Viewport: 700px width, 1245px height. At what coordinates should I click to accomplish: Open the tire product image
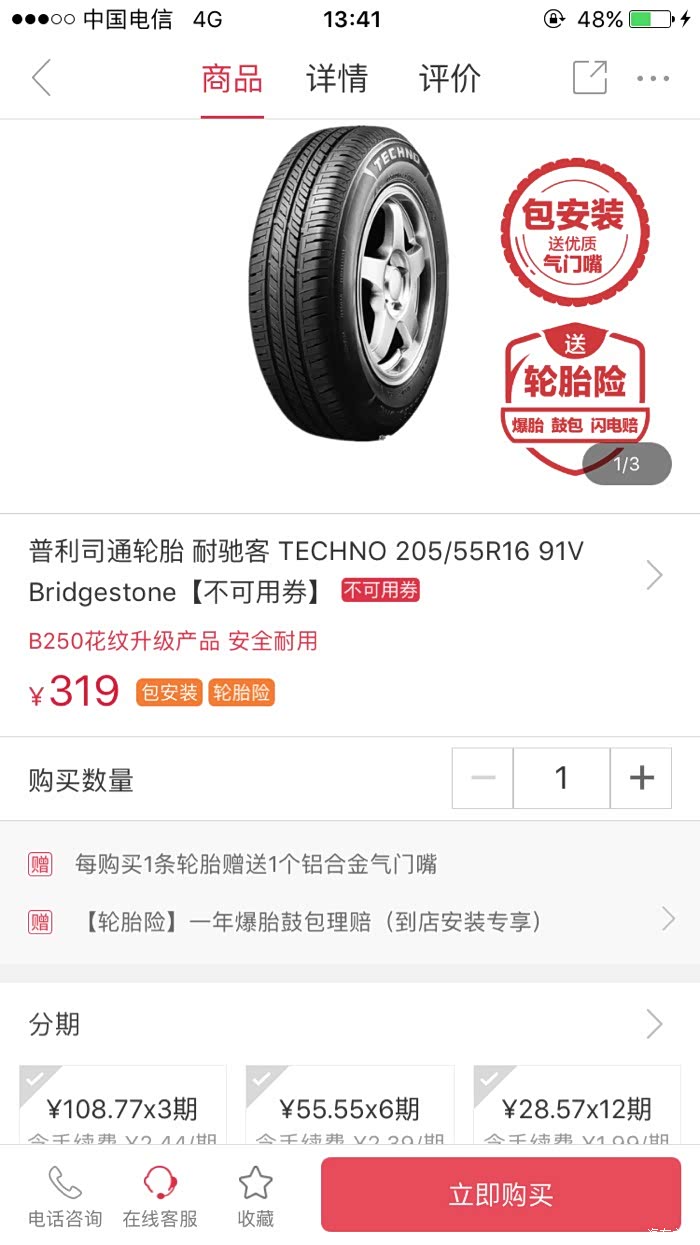(x=348, y=285)
